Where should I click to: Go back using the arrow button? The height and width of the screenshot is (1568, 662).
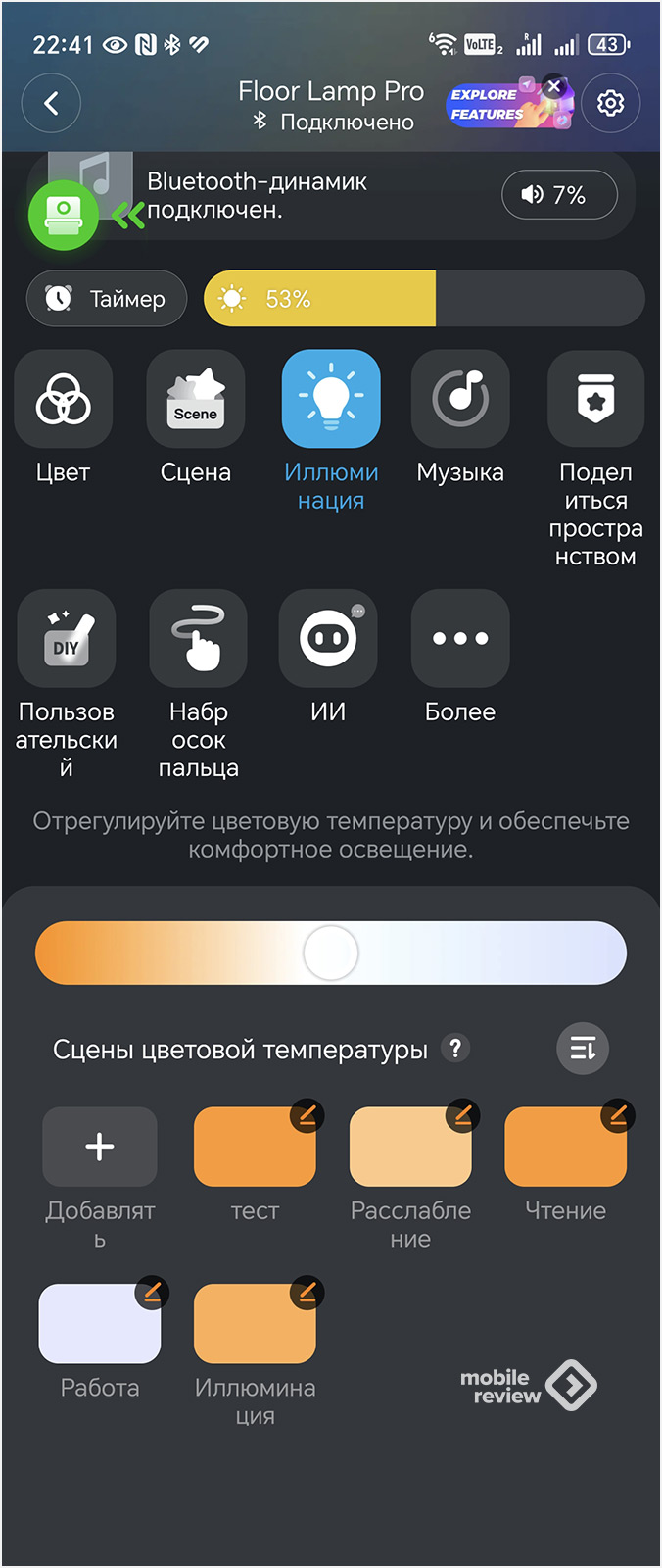(x=51, y=103)
